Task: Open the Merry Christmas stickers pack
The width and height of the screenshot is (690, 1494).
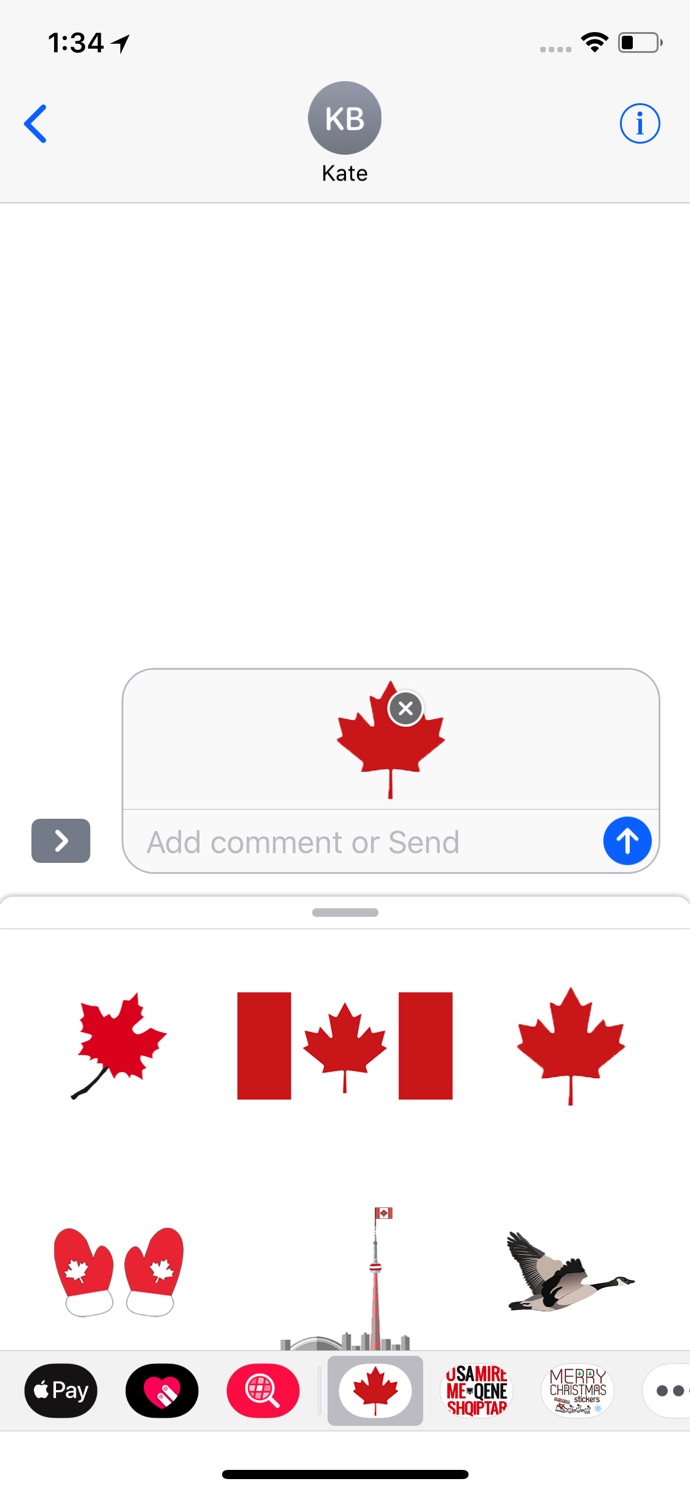Action: (x=577, y=1390)
